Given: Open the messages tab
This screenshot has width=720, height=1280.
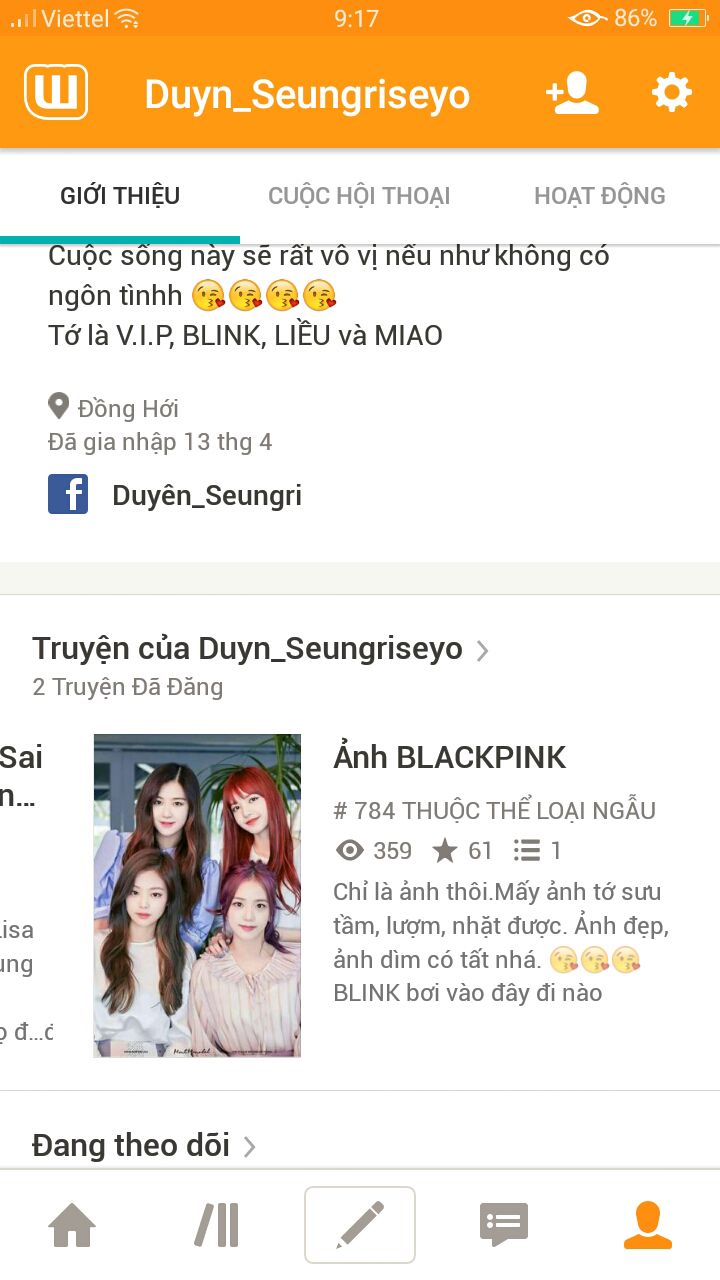Looking at the screenshot, I should [x=504, y=1225].
